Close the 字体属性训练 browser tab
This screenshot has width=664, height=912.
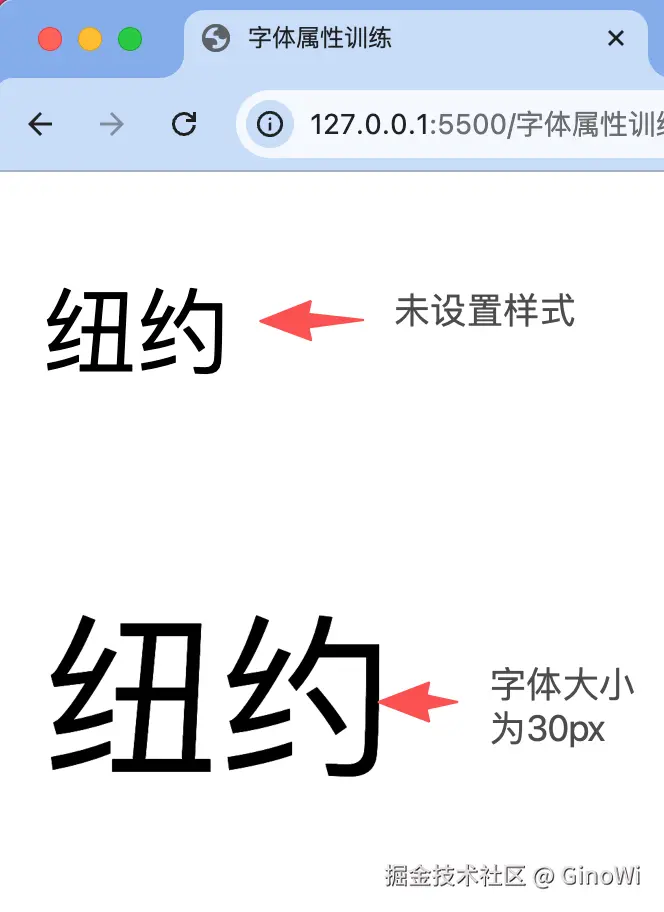click(x=616, y=39)
